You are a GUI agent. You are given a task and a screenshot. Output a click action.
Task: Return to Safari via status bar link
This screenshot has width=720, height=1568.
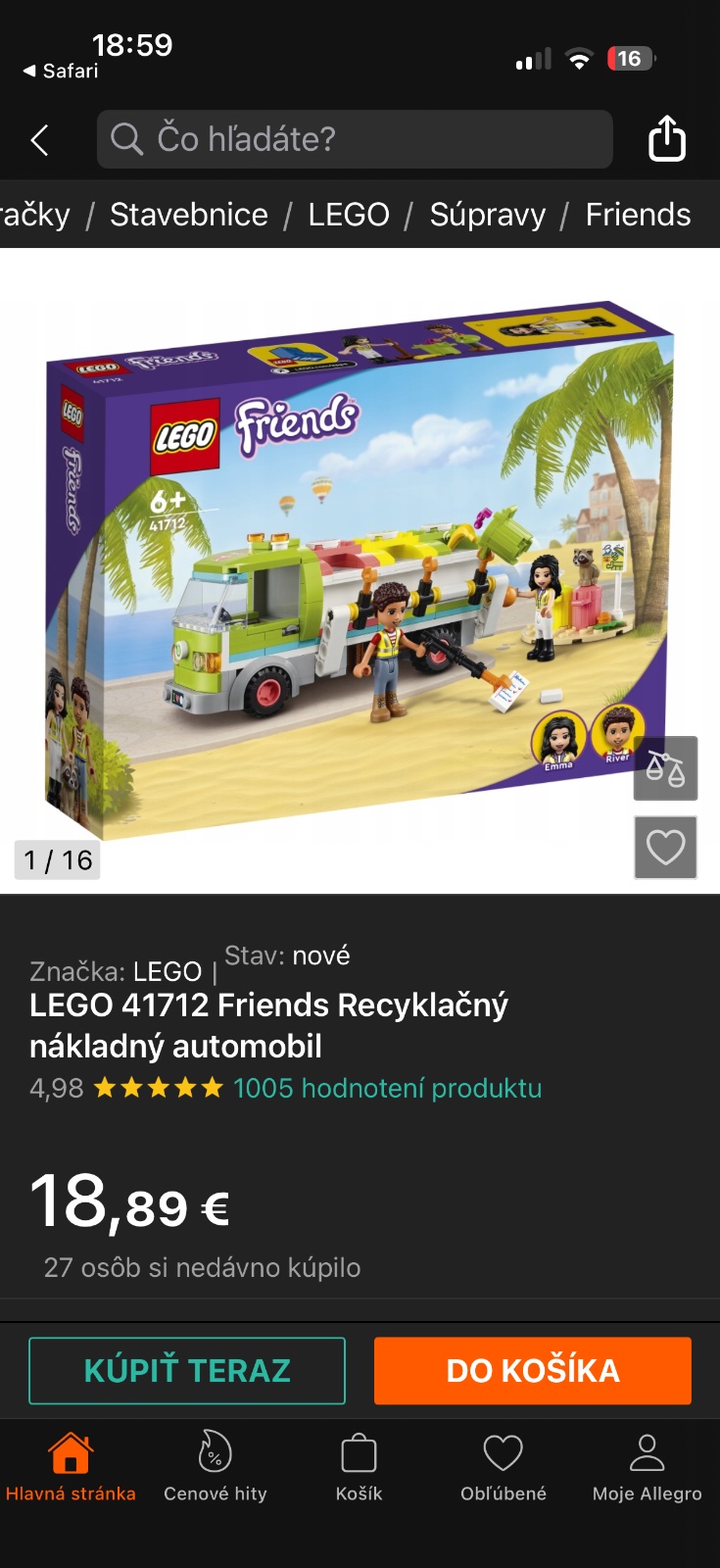(x=61, y=71)
